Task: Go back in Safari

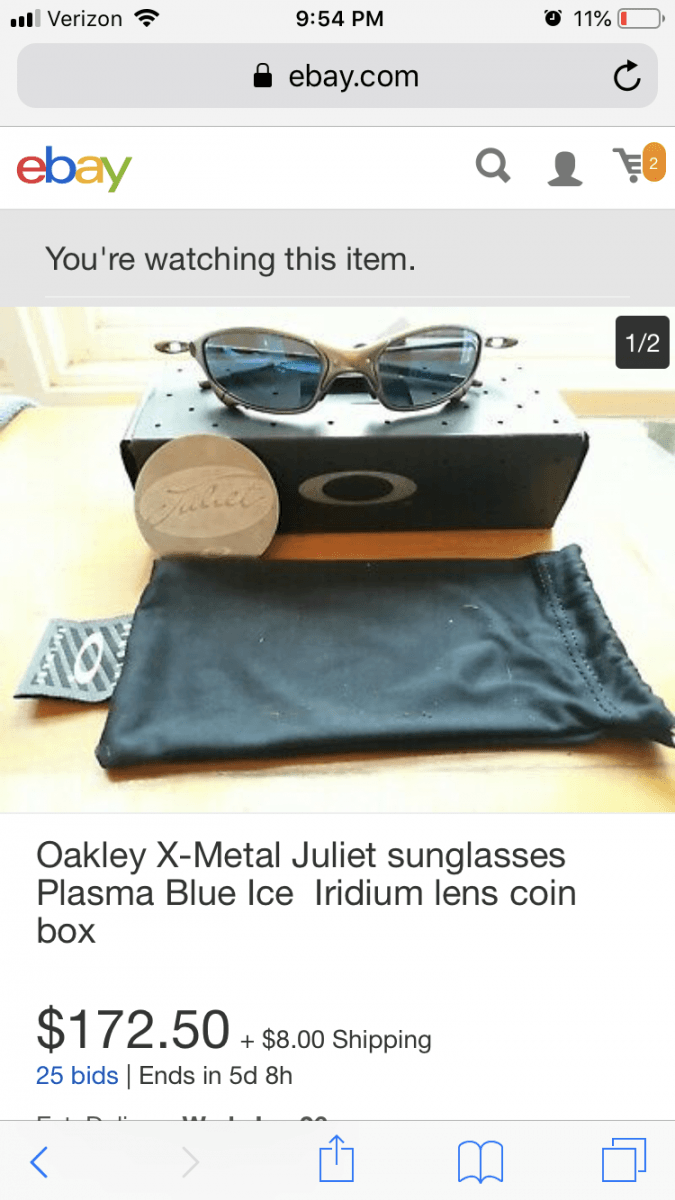Action: (40, 1161)
